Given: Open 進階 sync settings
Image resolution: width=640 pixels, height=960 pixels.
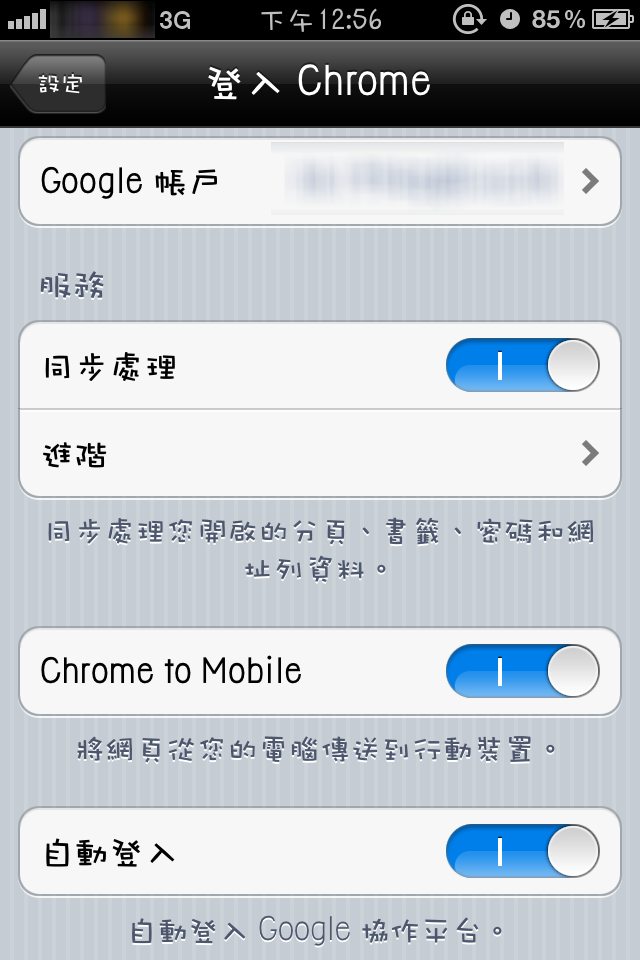Looking at the screenshot, I should 320,454.
